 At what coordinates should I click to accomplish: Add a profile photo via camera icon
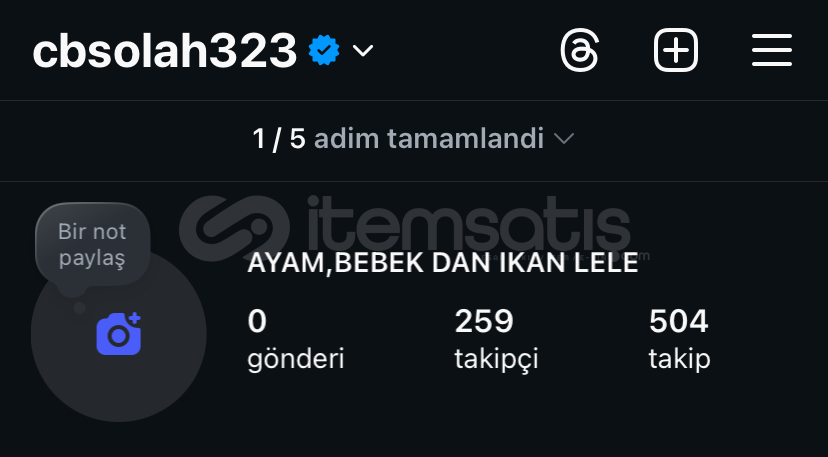coord(119,333)
